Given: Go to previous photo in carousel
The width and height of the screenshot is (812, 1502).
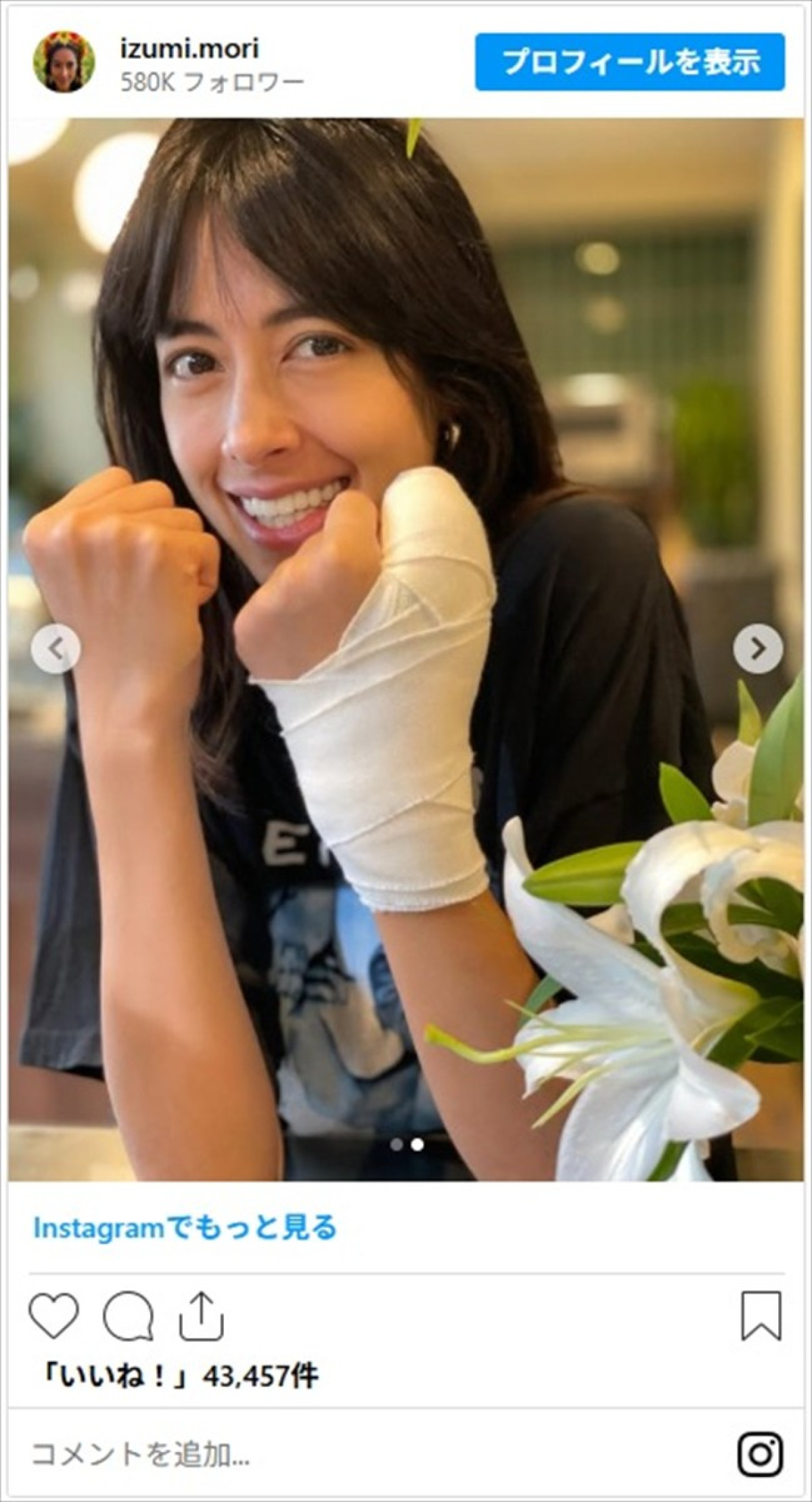Looking at the screenshot, I should pyautogui.click(x=55, y=648).
